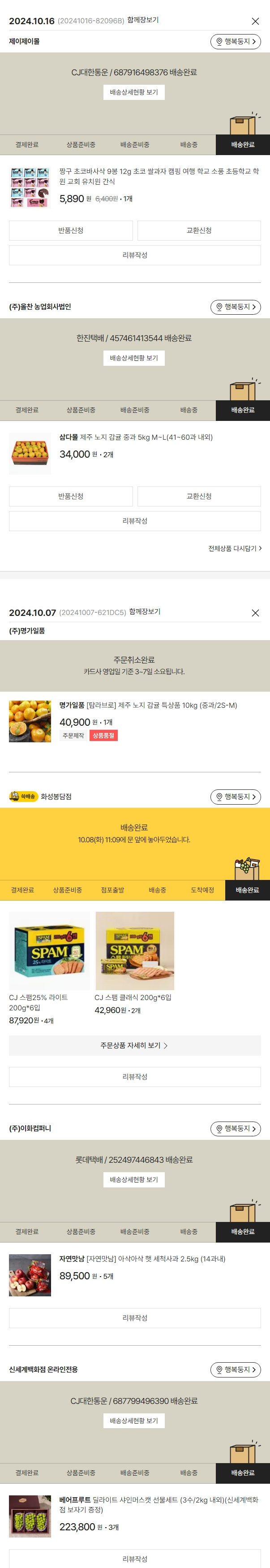270x1568 pixels.
Task: Dismiss the 2024.10.16 order with the X
Action: (255, 22)
